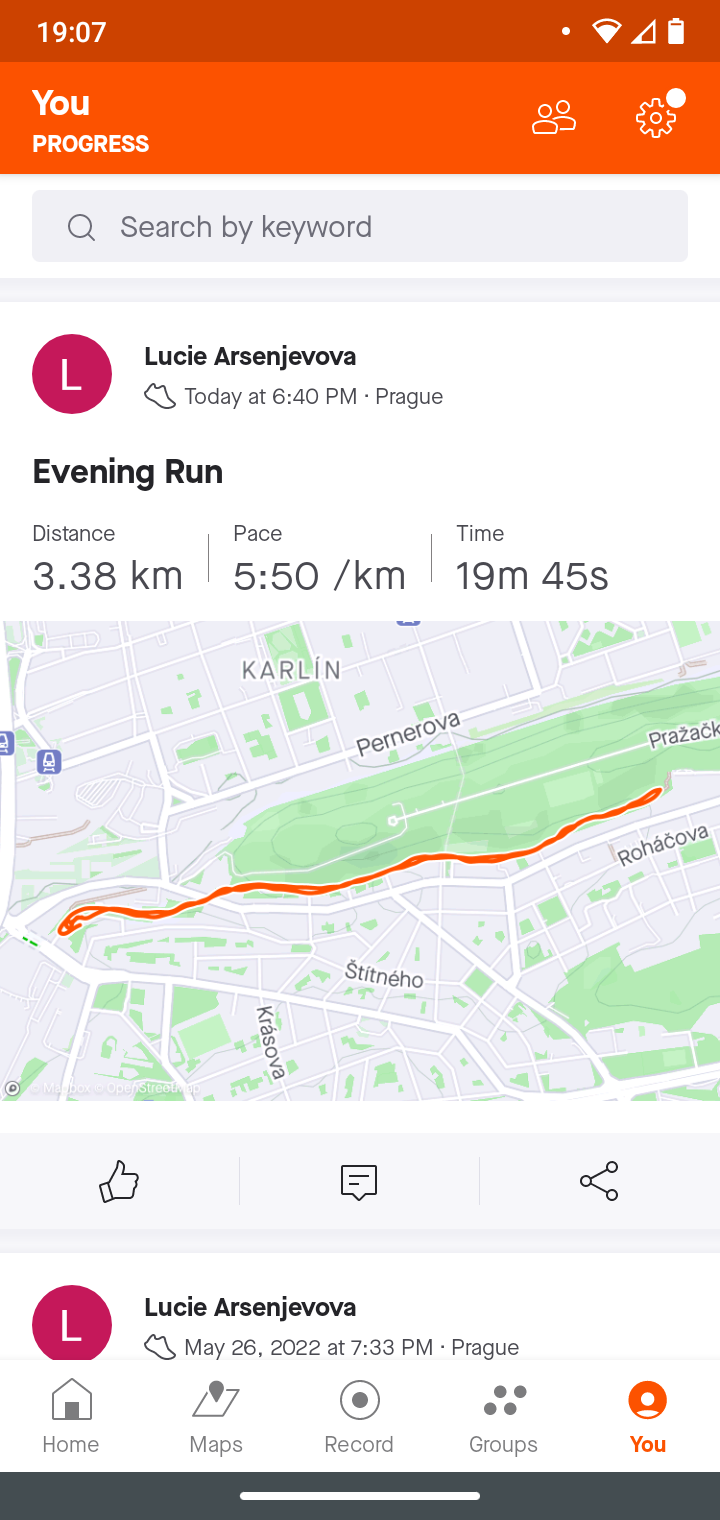Screen dimensions: 720x1520
Task: Open the Record tab
Action: 359,1416
